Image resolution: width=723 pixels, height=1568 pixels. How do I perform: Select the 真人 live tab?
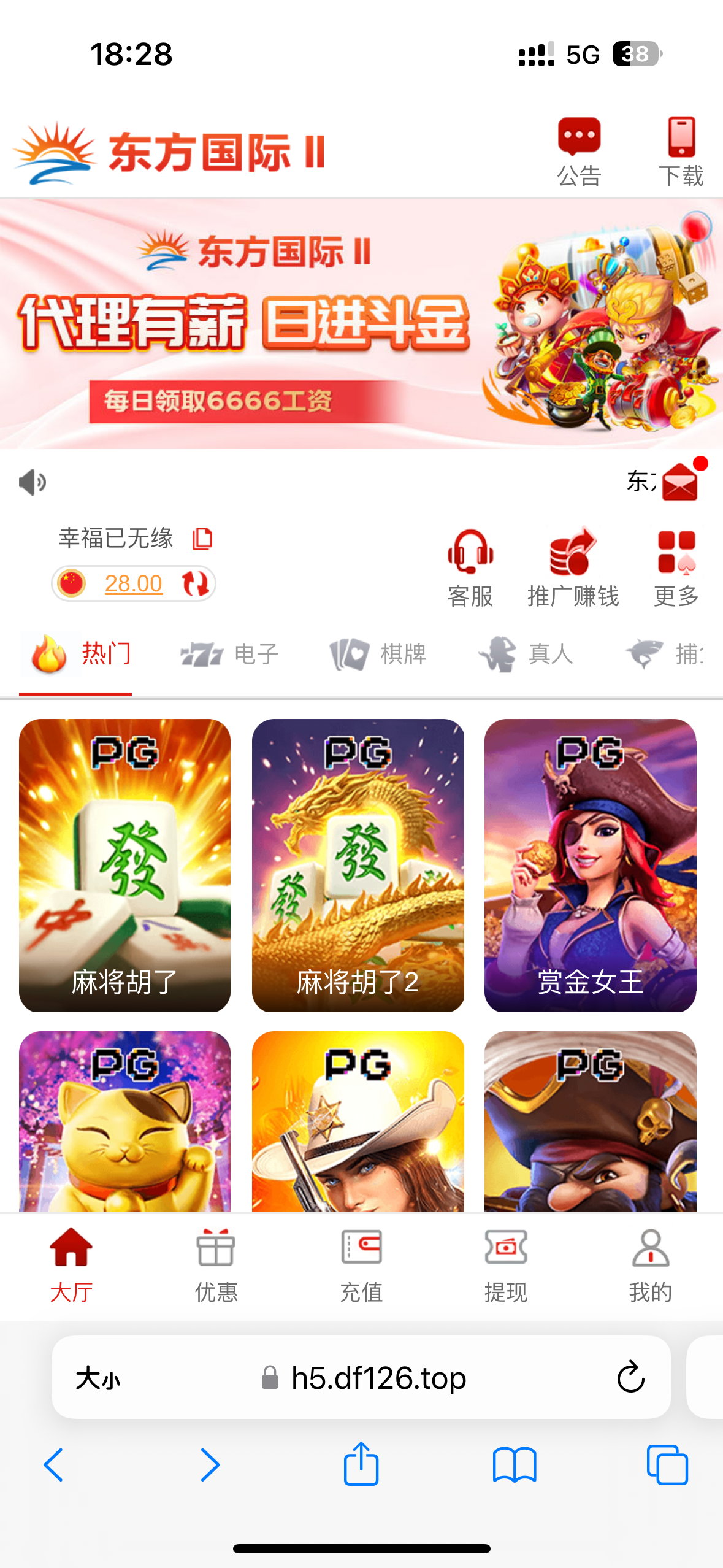pyautogui.click(x=526, y=654)
